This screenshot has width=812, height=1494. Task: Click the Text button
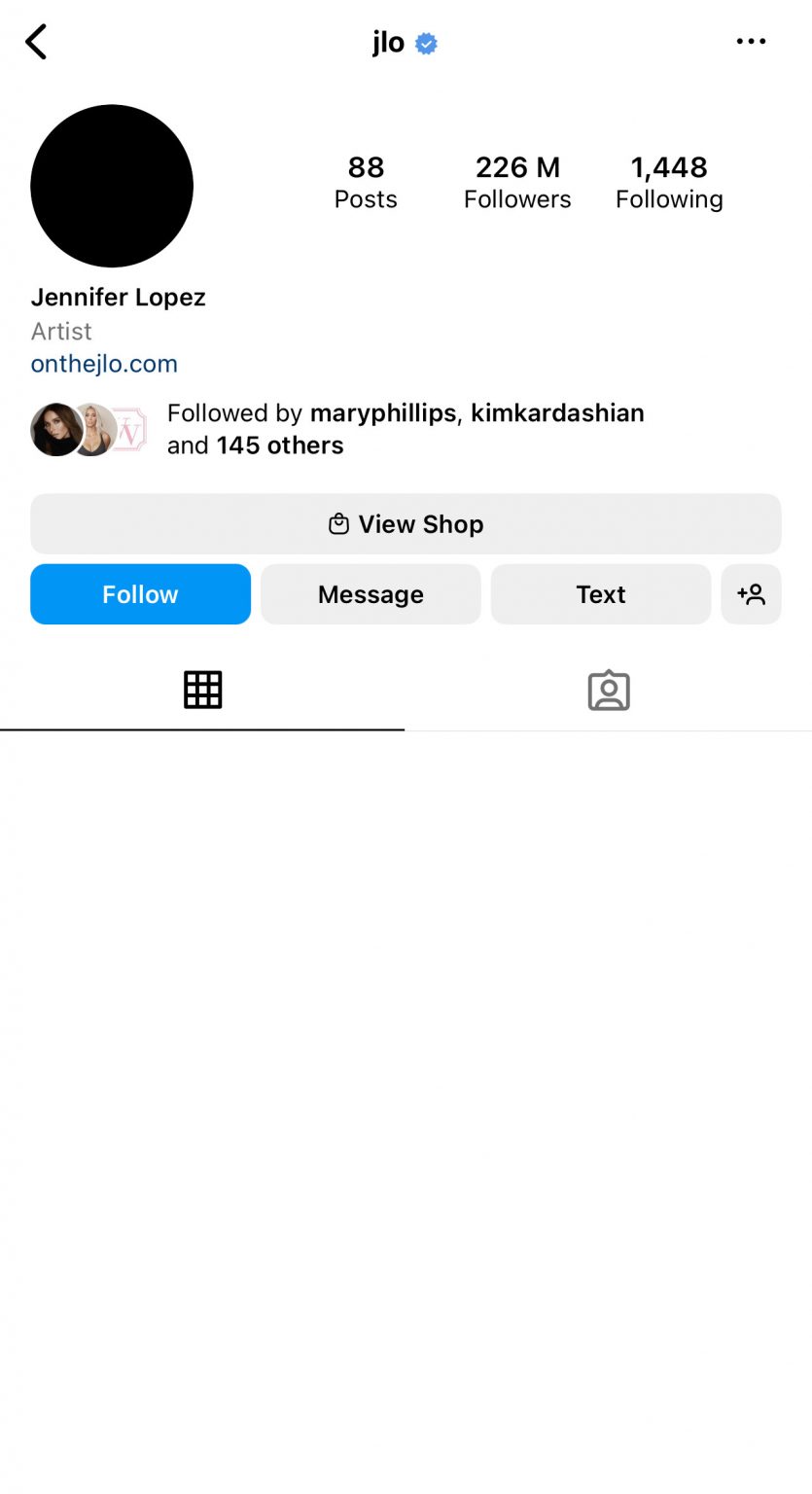point(600,593)
